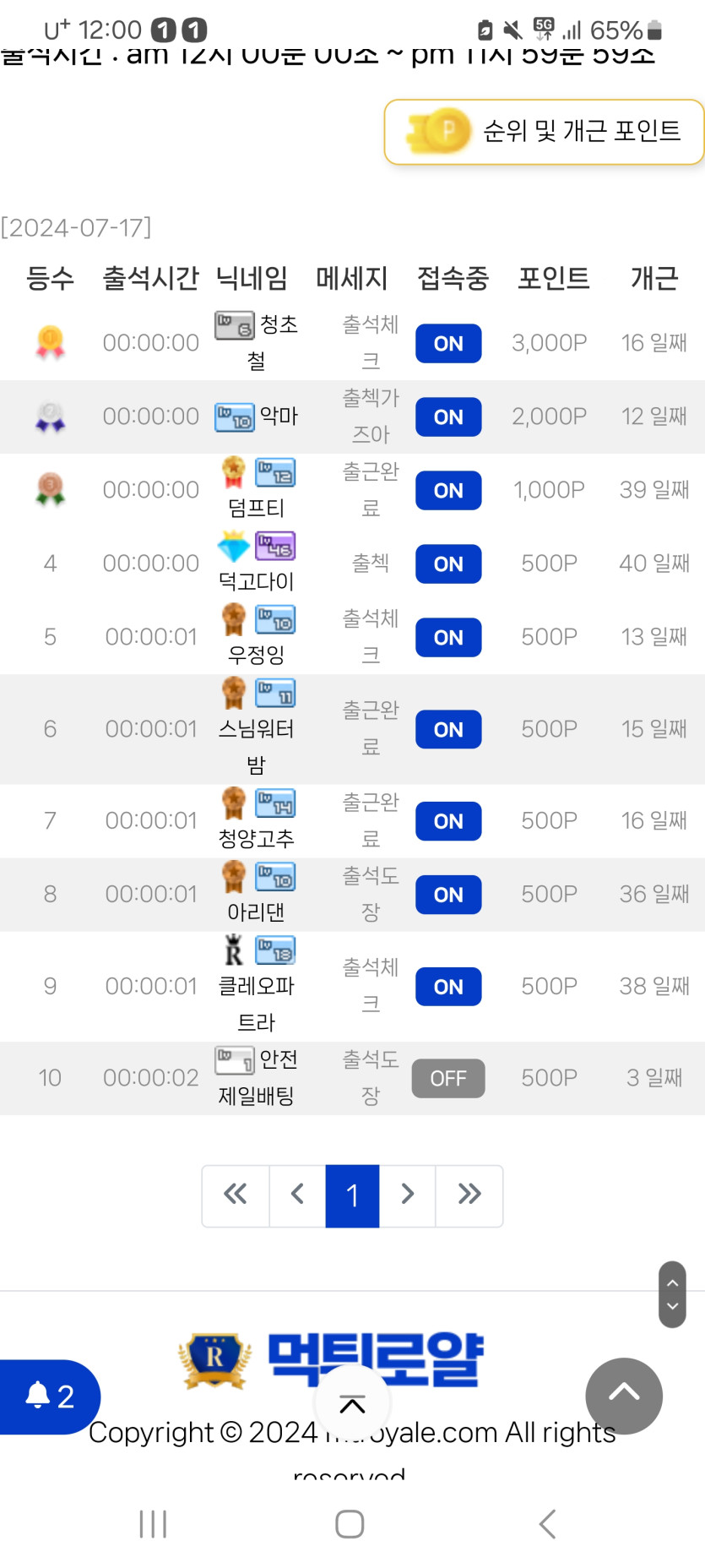Open recent apps from navigation bar
This screenshot has height=1568, width=705.
[x=153, y=1524]
